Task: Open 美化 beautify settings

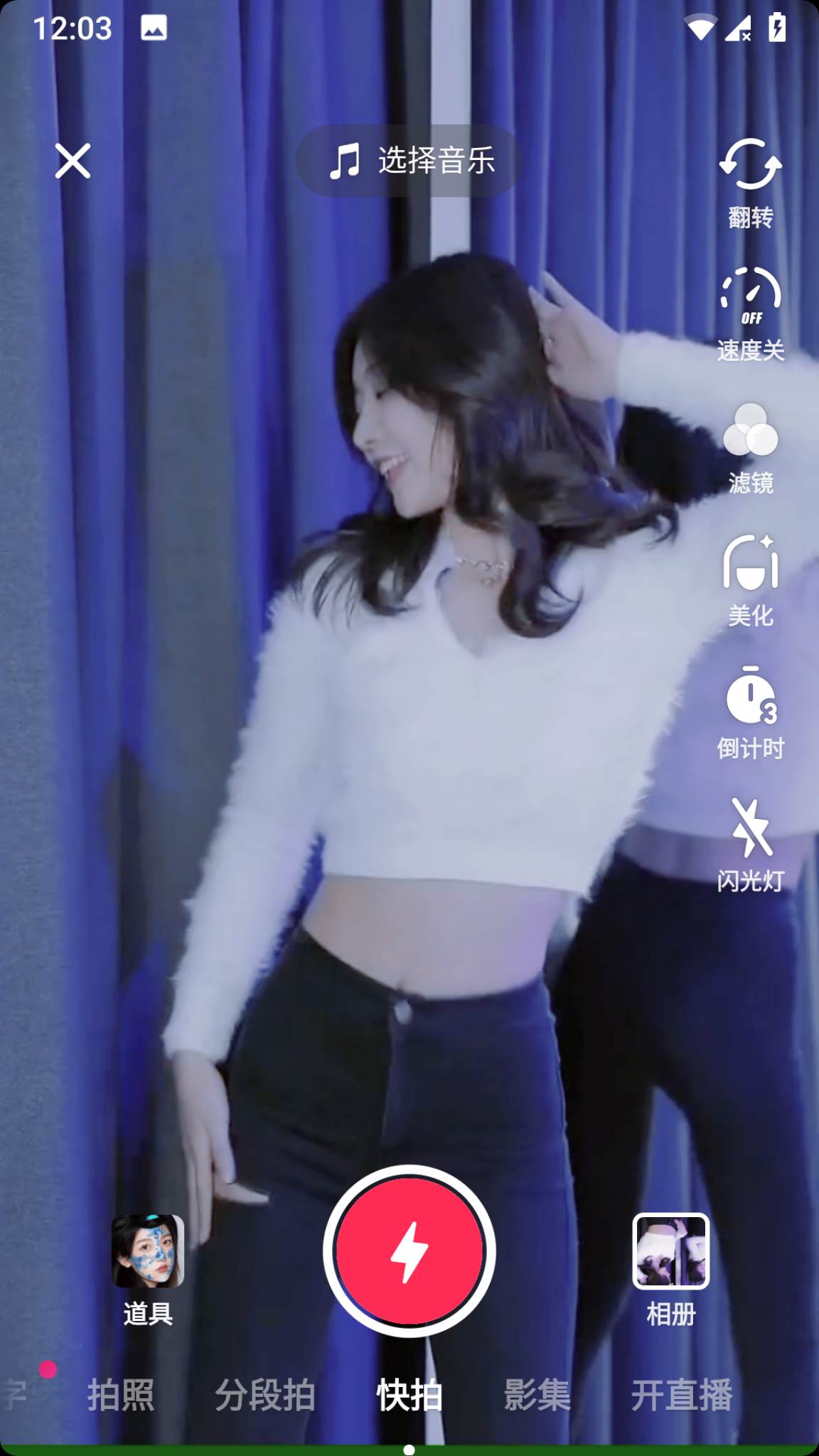Action: pyautogui.click(x=750, y=580)
